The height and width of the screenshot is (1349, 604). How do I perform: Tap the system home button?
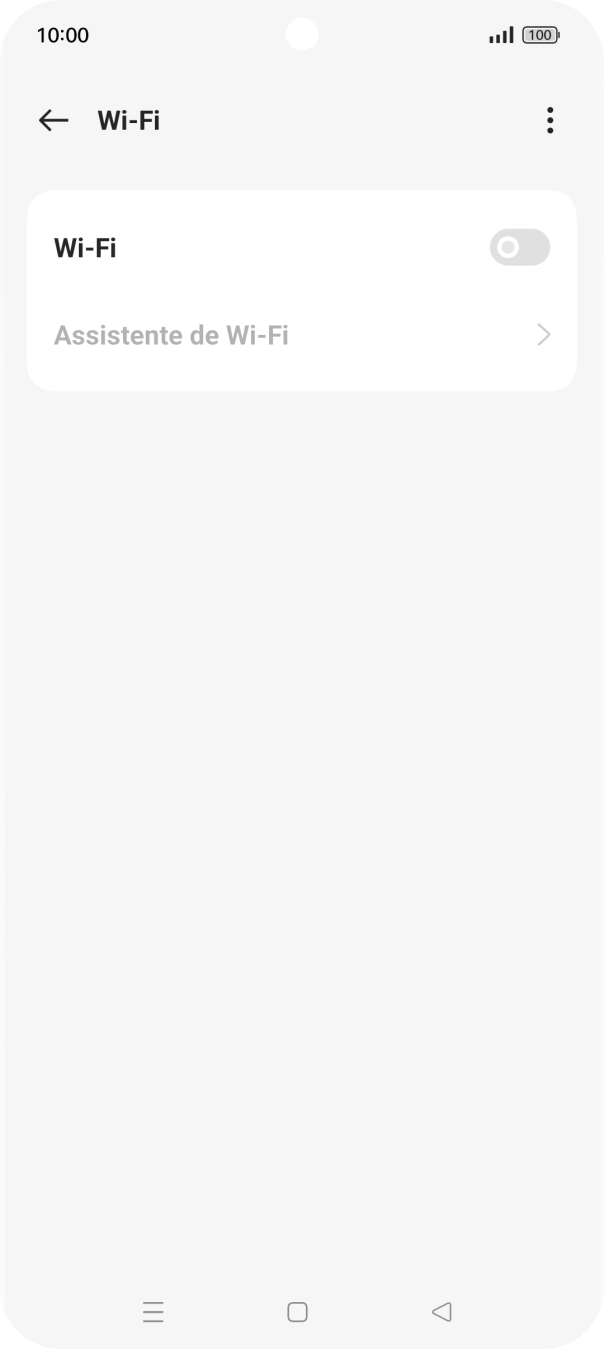297,1312
